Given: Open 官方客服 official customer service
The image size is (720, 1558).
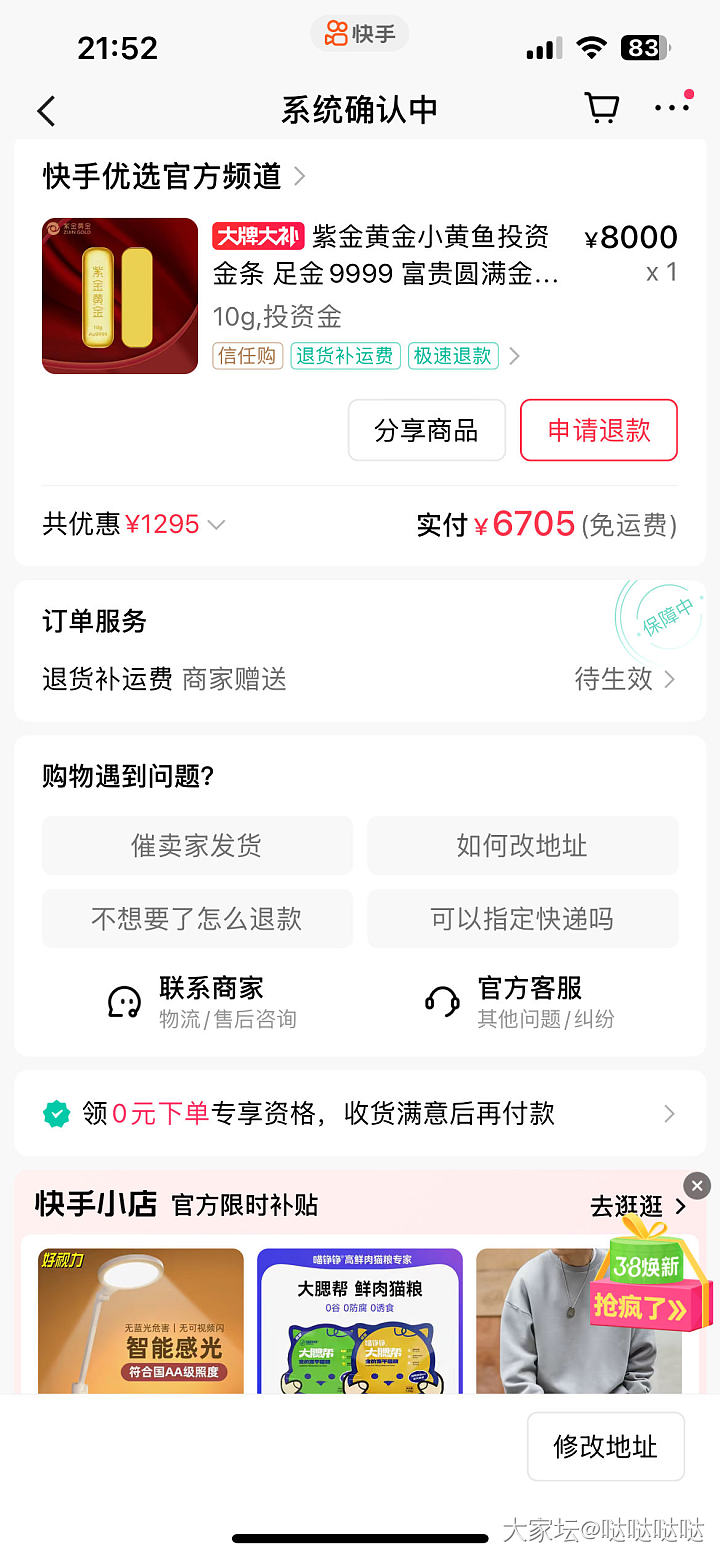Looking at the screenshot, I should tap(521, 1002).
